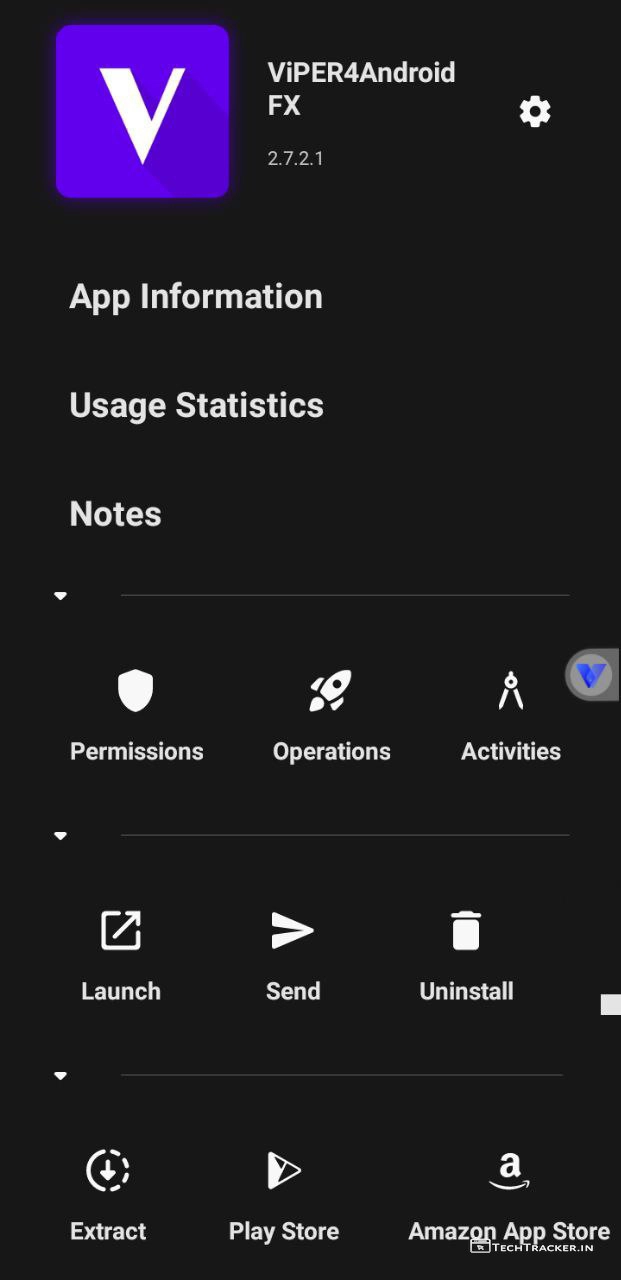Launch ViPER4Android FX
The width and height of the screenshot is (621, 1280).
tap(121, 955)
